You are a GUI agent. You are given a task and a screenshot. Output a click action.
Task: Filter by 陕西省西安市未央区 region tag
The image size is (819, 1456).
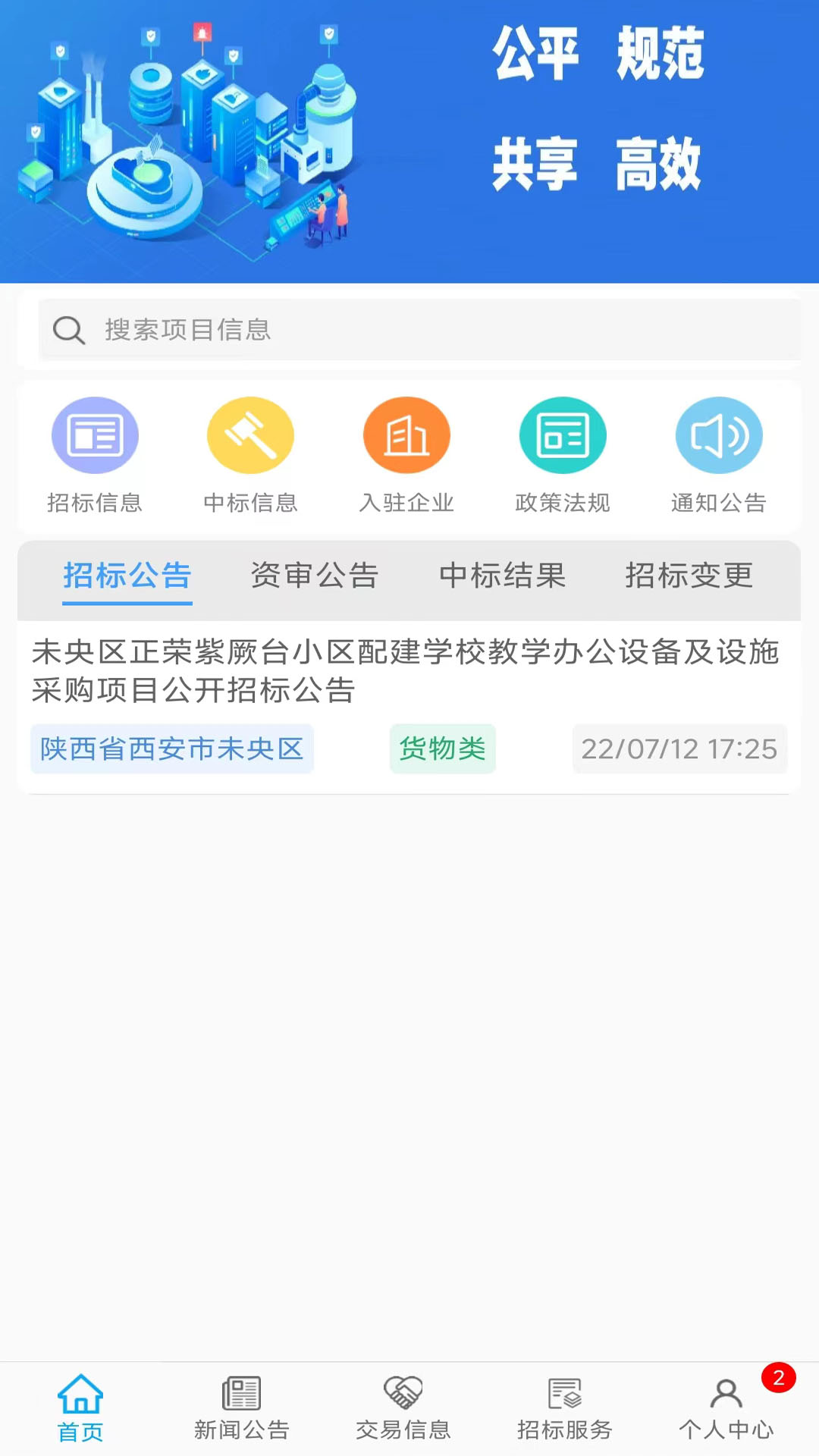pyautogui.click(x=171, y=748)
